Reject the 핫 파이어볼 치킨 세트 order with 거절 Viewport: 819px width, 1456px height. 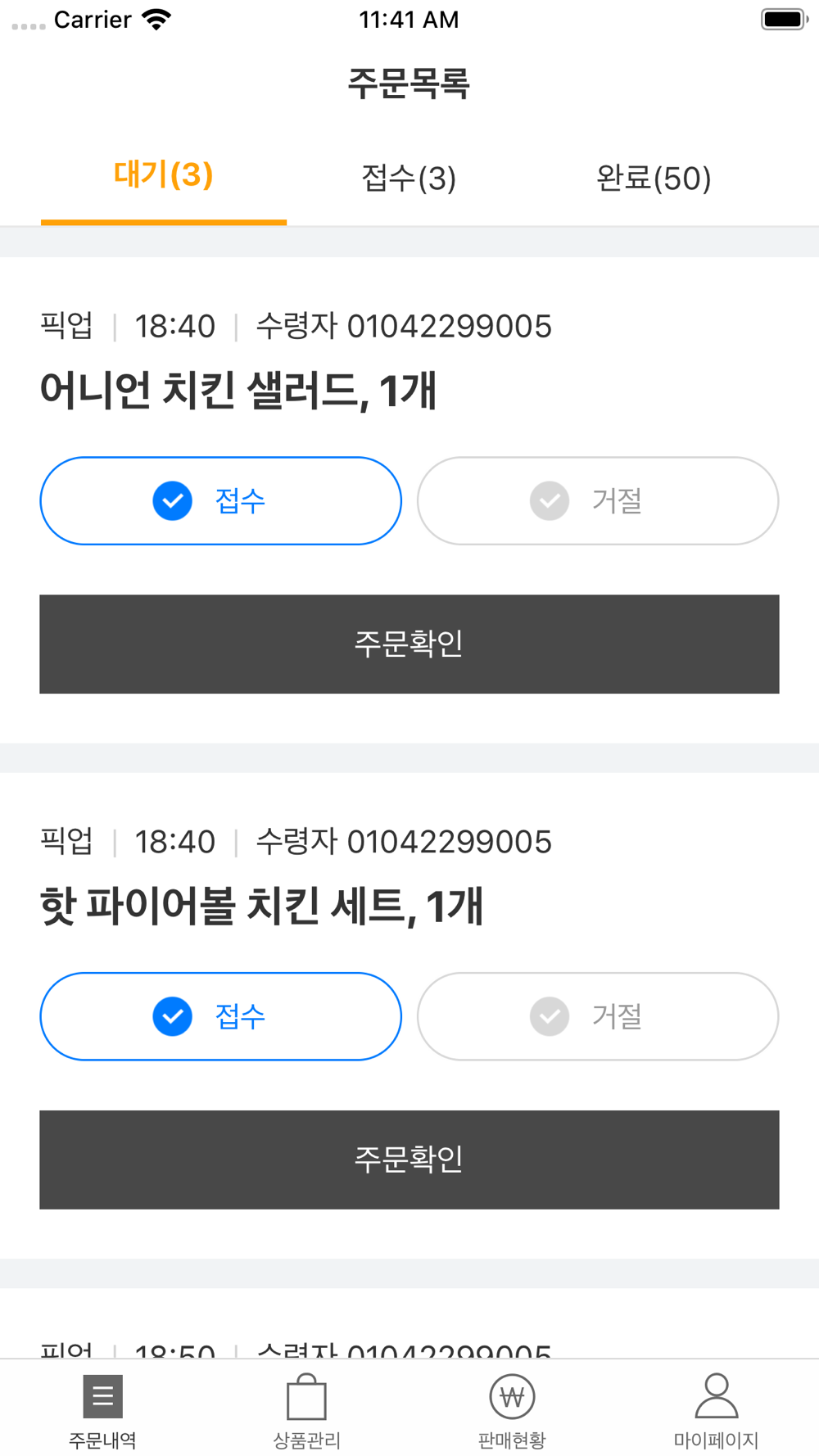pyautogui.click(x=598, y=1016)
